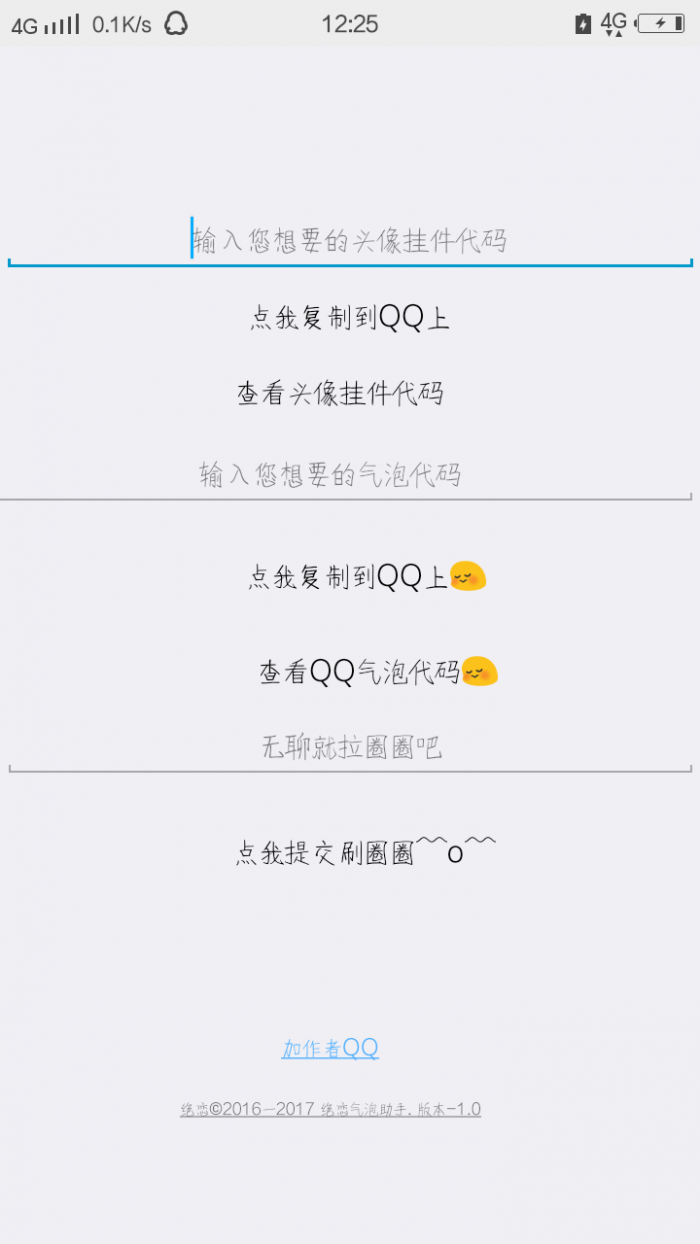Tap 点我复制到QQ上 with the emoji
700x1244 pixels.
(x=366, y=577)
